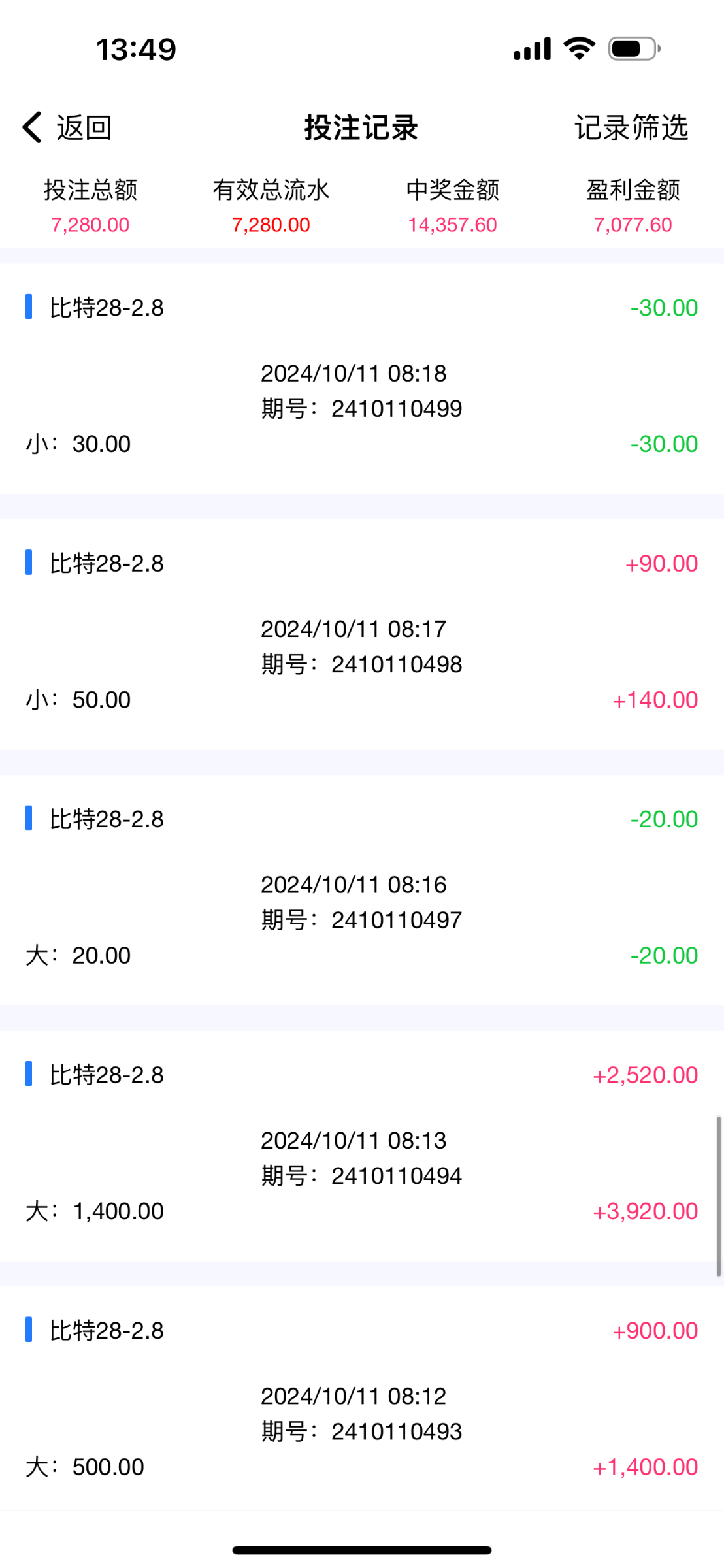Viewport: 724px width, 1568px height.
Task: Open 记录筛选 record filter
Action: click(x=631, y=127)
